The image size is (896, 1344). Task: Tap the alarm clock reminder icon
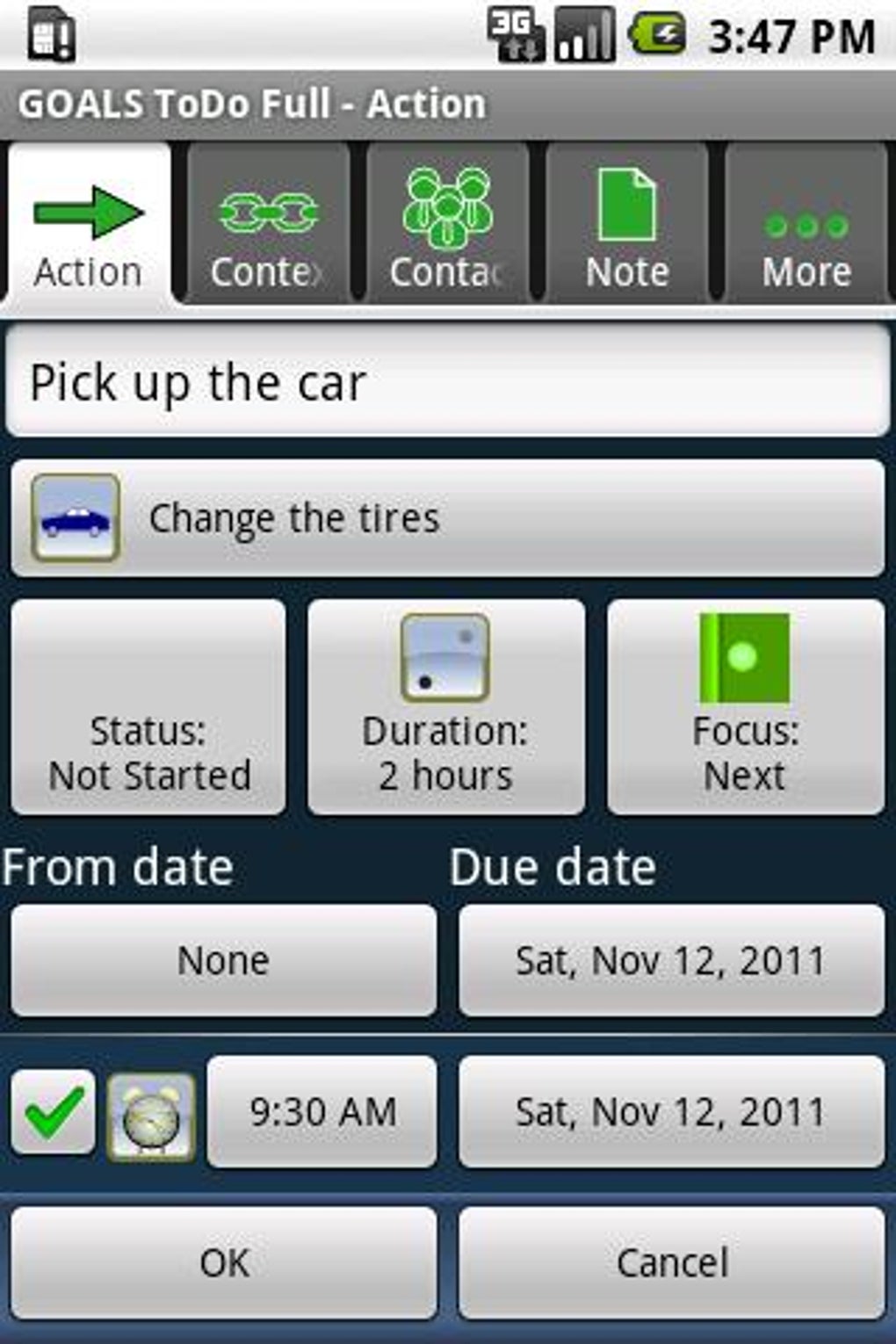point(149,1111)
